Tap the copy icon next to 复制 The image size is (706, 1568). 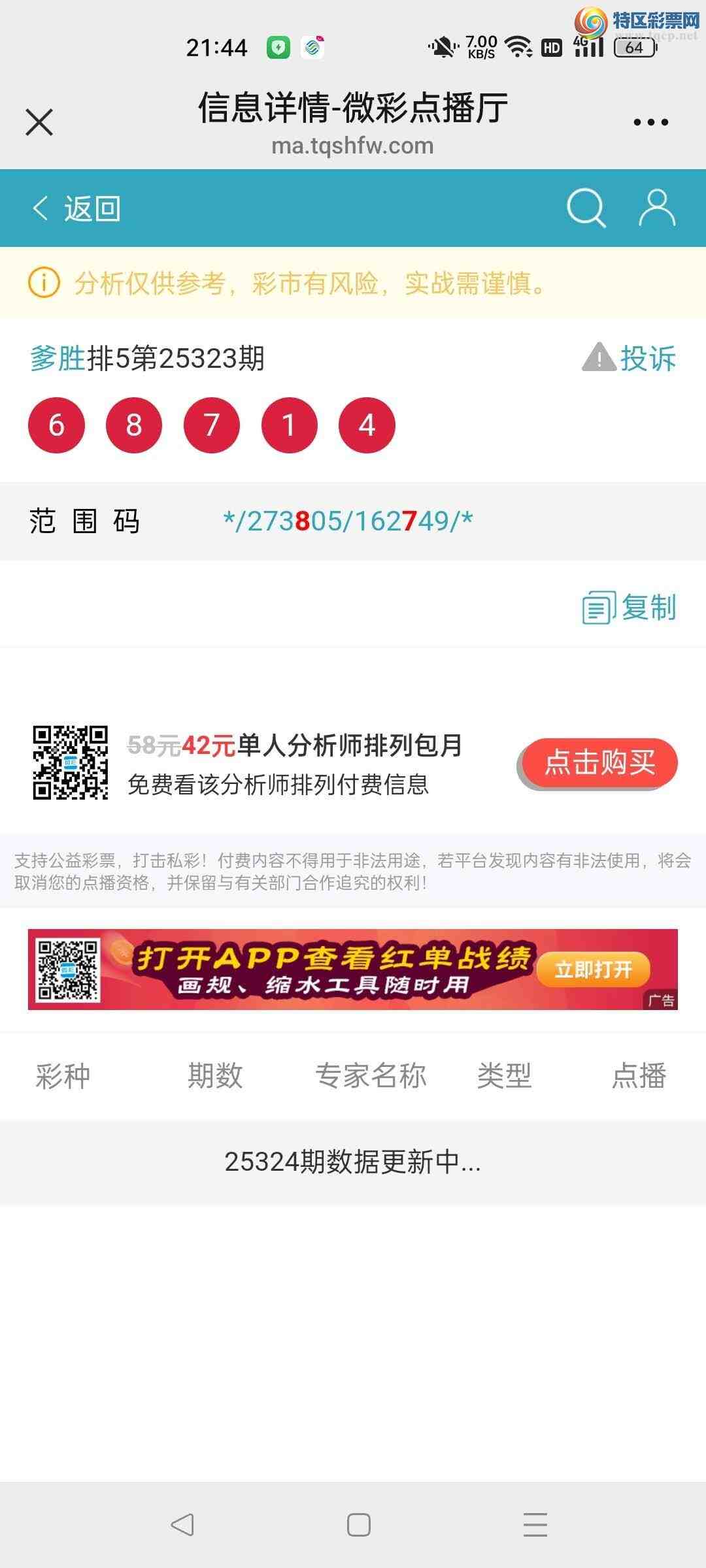(597, 606)
